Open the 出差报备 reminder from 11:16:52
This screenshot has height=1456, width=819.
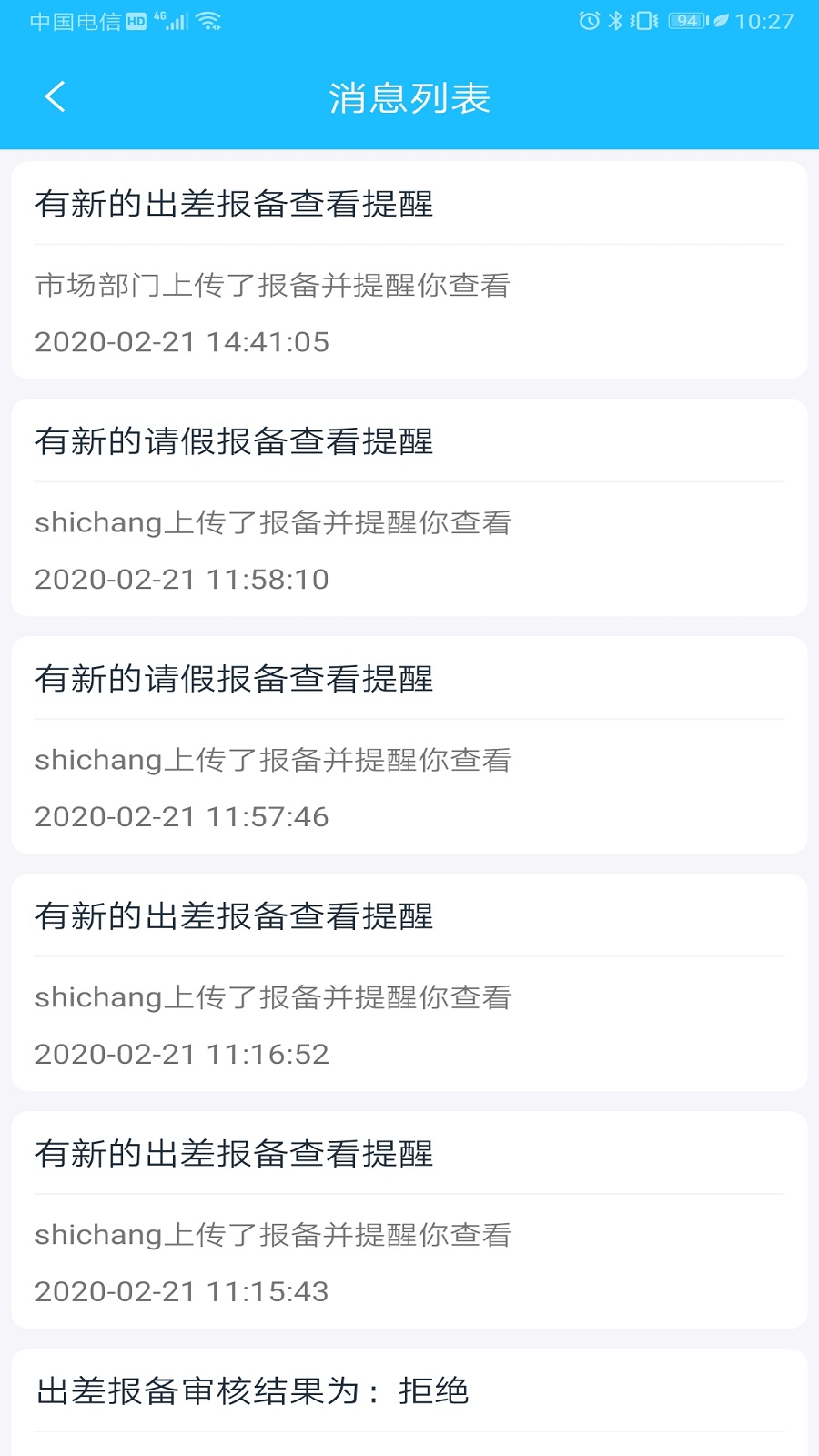pos(409,983)
